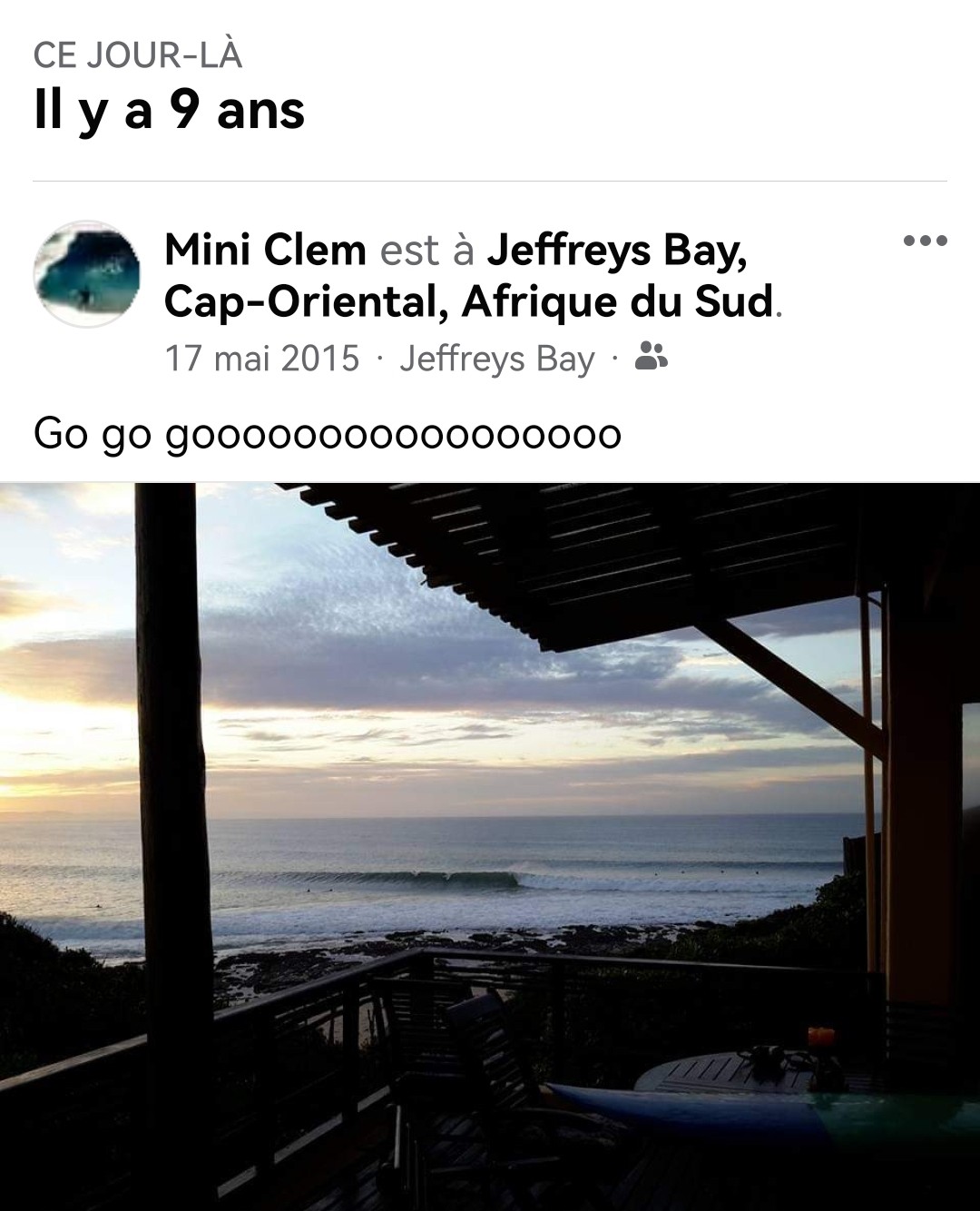Tap the Mini Clem name link
Image resolution: width=980 pixels, height=1211 pixels.
[x=265, y=250]
